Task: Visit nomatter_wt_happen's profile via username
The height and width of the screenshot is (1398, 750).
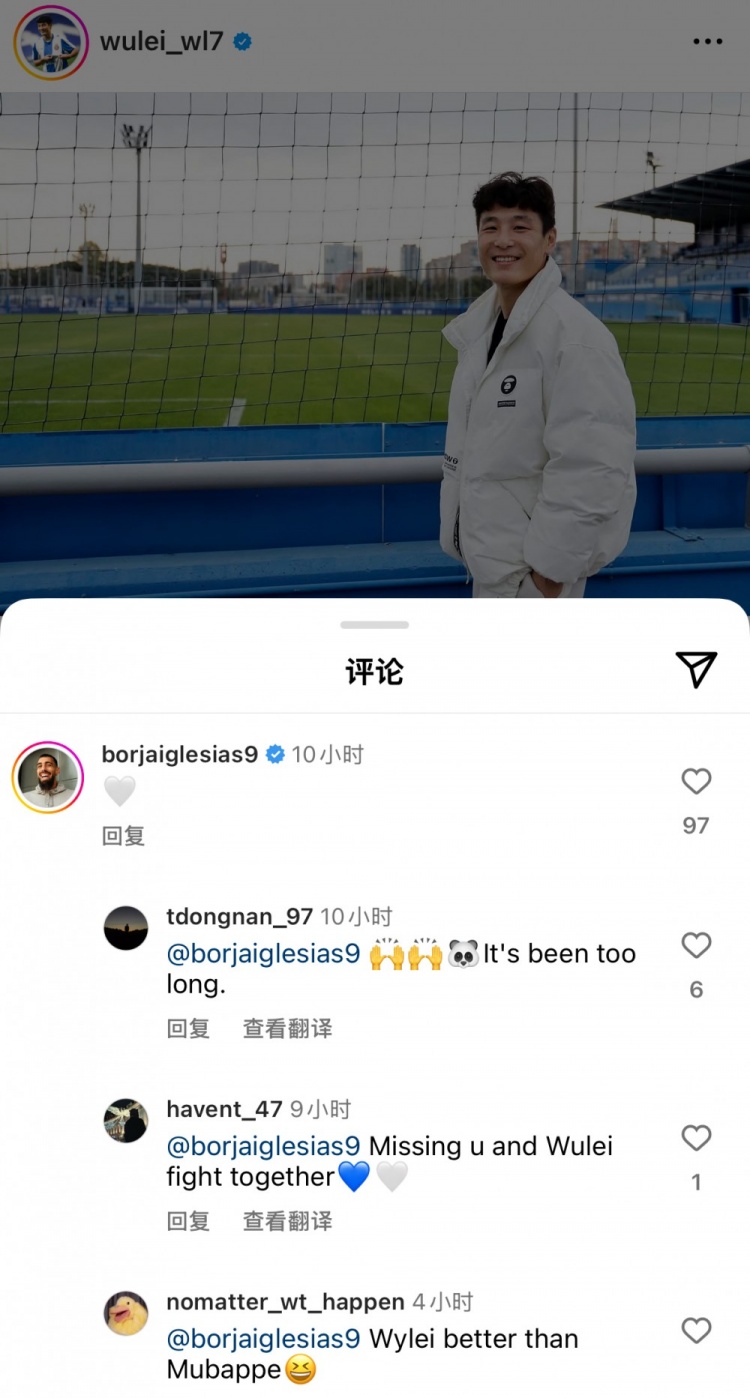Action: 285,1302
